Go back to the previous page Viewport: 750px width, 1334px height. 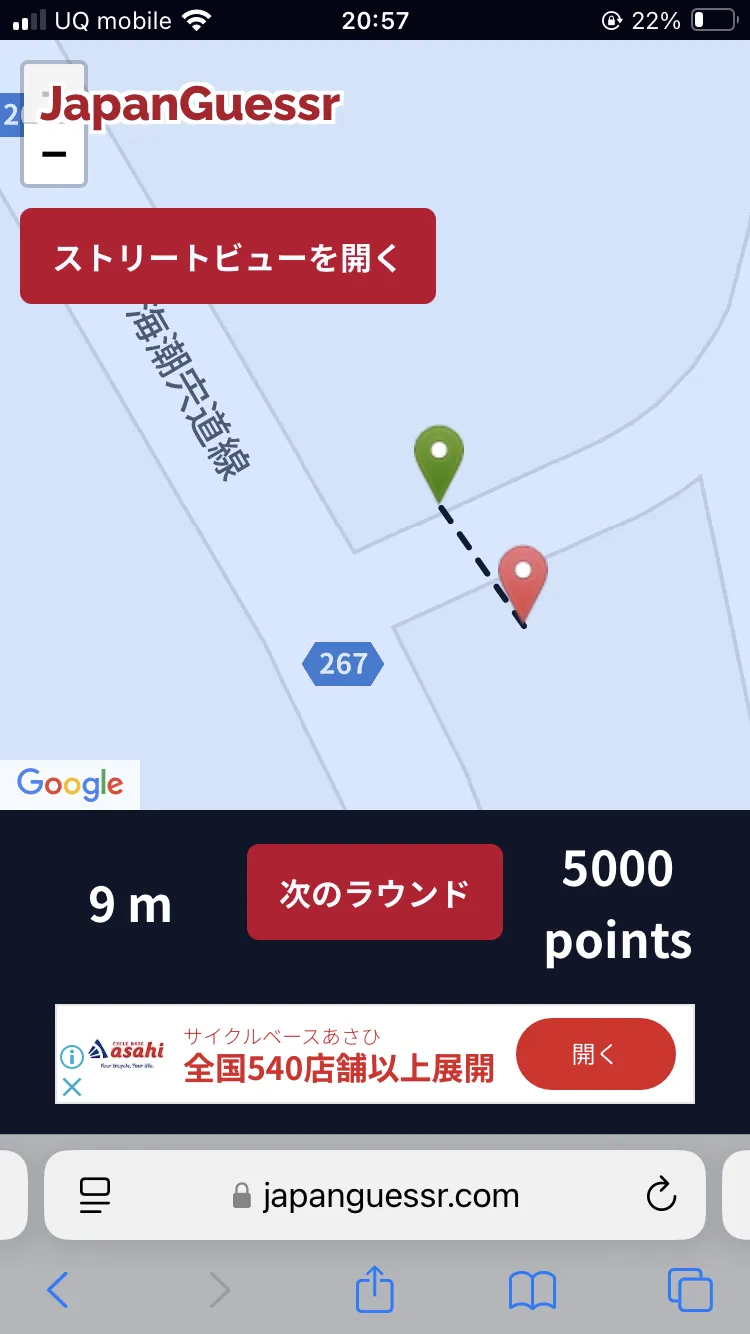(58, 1291)
